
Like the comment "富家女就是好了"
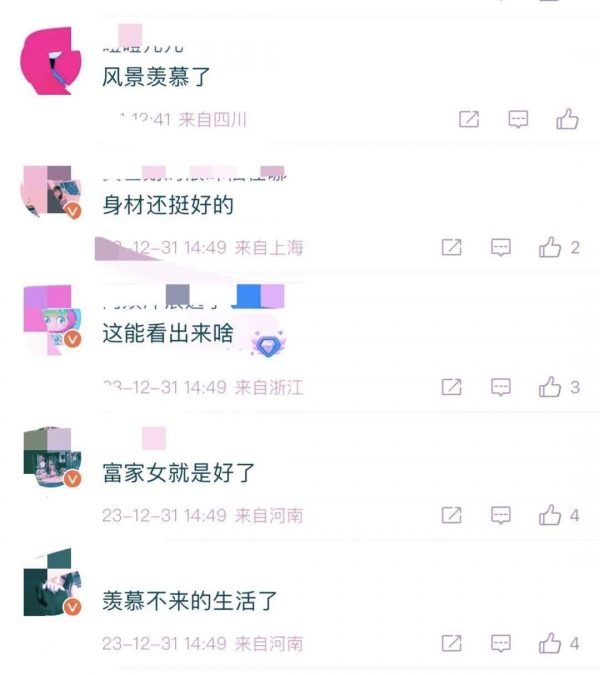(550, 516)
